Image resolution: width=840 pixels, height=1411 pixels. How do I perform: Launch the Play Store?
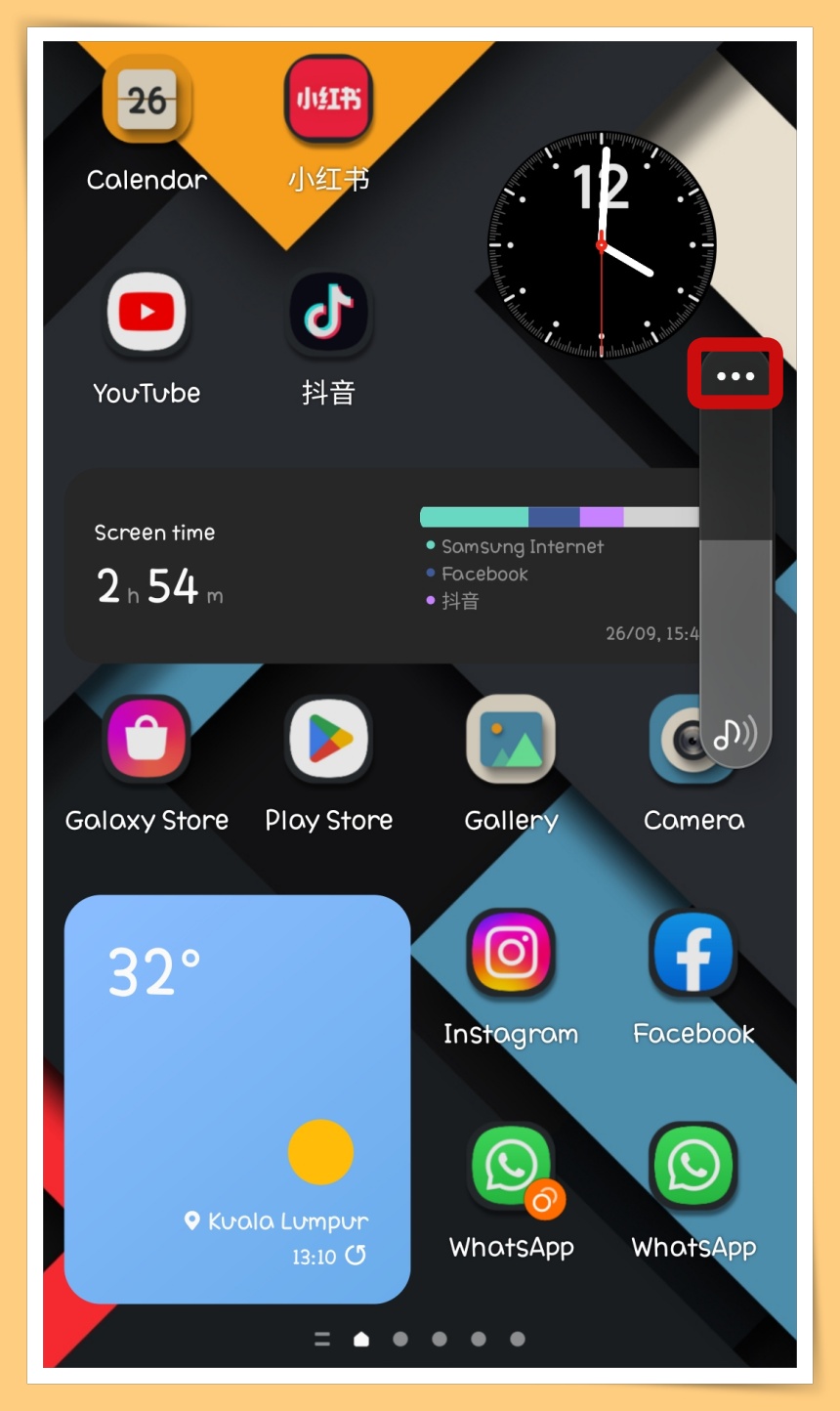[x=328, y=741]
